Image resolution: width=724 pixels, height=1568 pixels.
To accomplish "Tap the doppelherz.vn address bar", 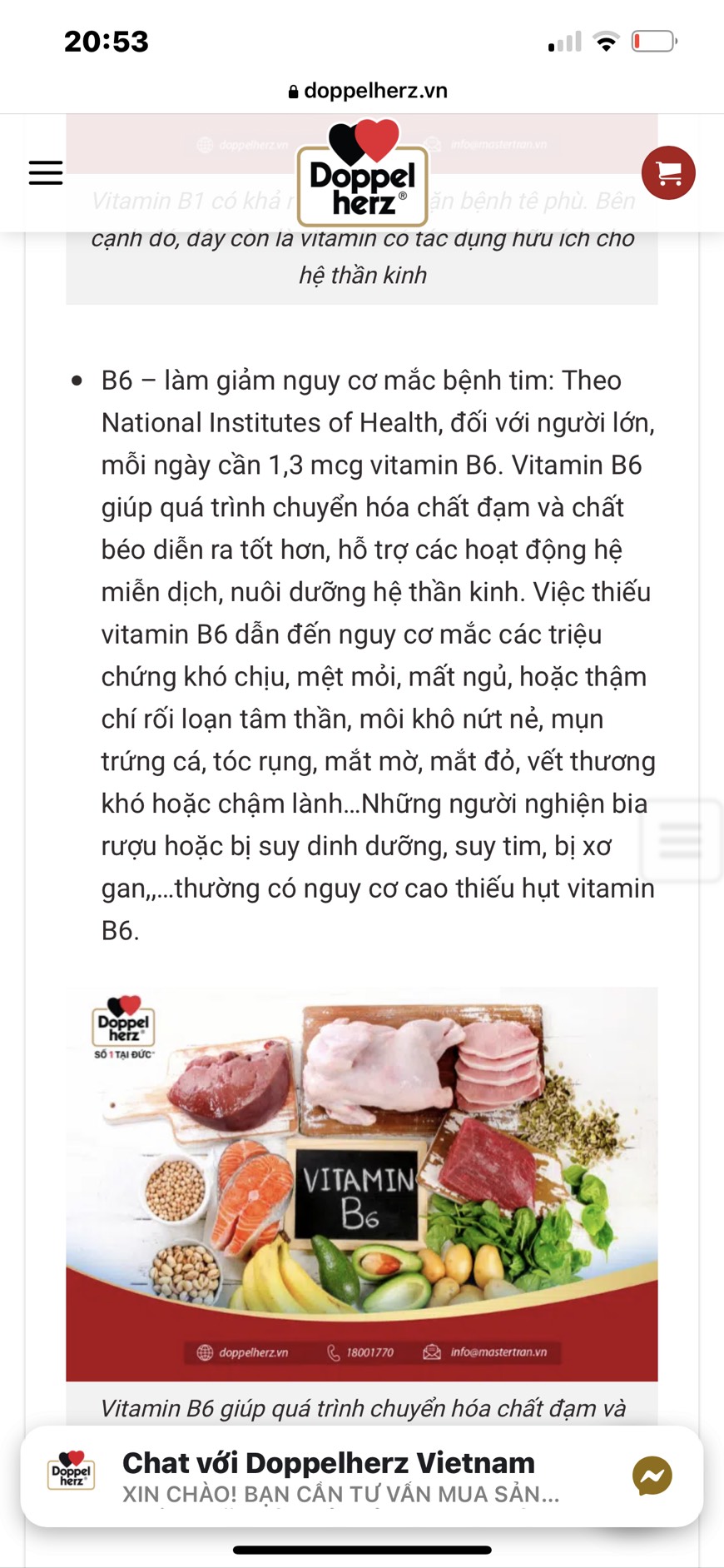I will [x=367, y=91].
